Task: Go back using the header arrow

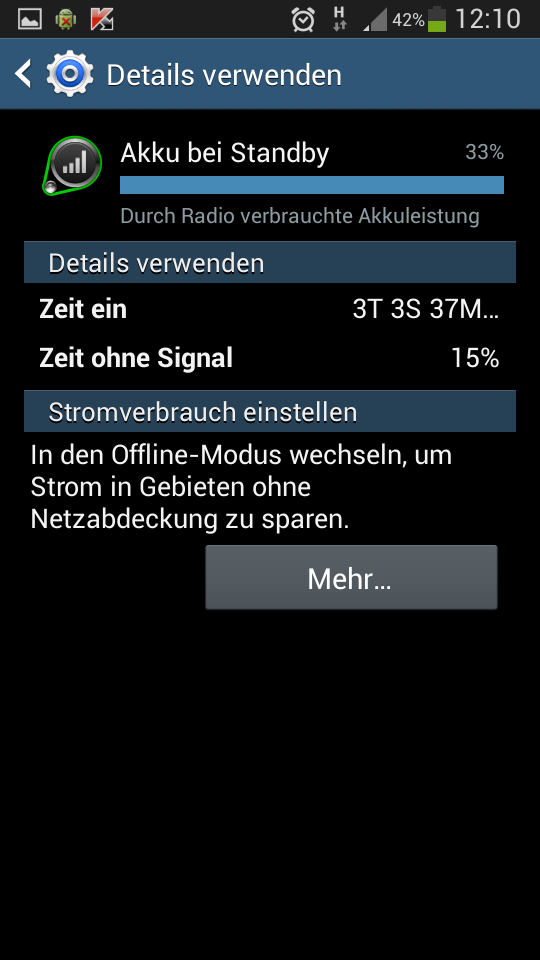Action: click(24, 74)
